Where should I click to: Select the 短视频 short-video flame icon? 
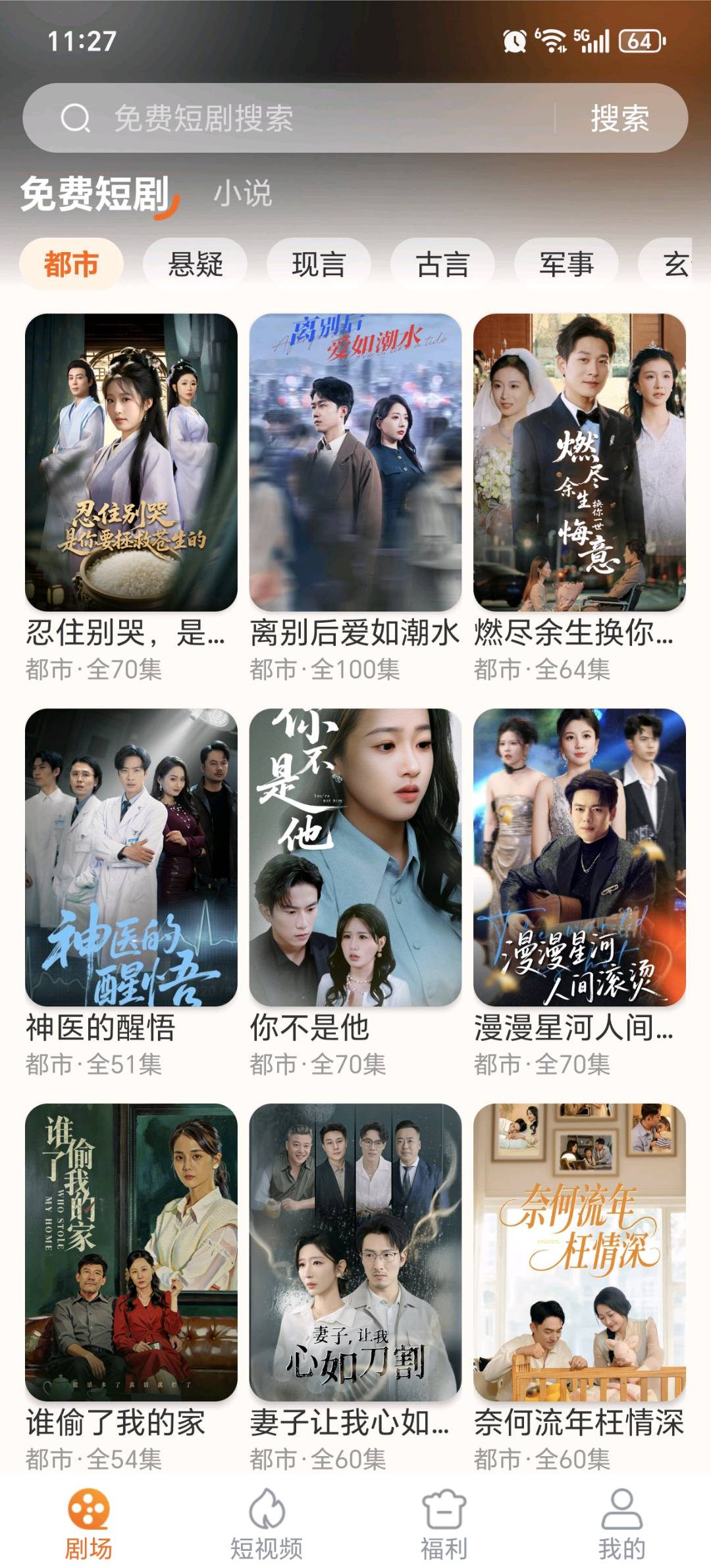point(266,1507)
